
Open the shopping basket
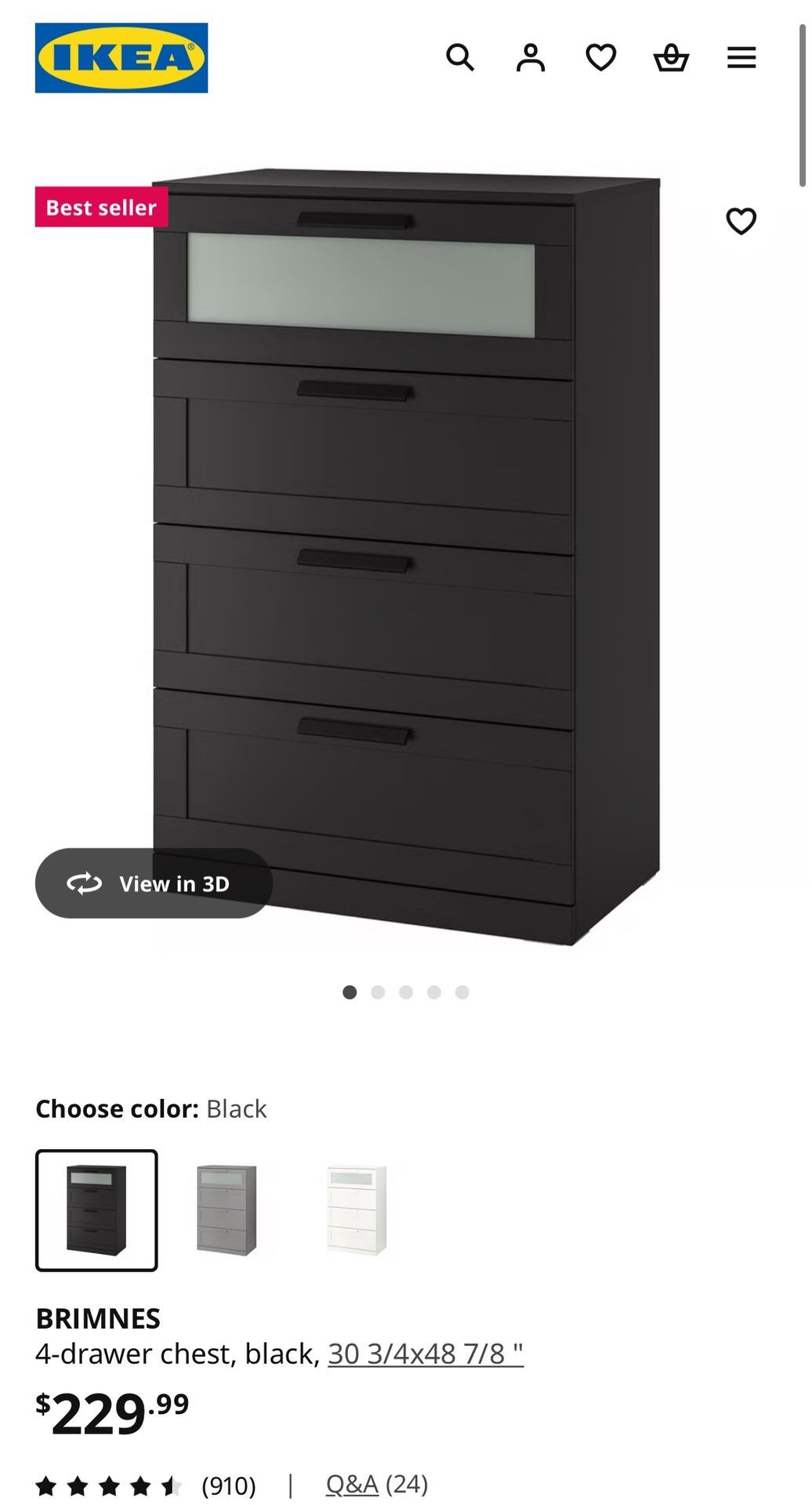pos(671,57)
